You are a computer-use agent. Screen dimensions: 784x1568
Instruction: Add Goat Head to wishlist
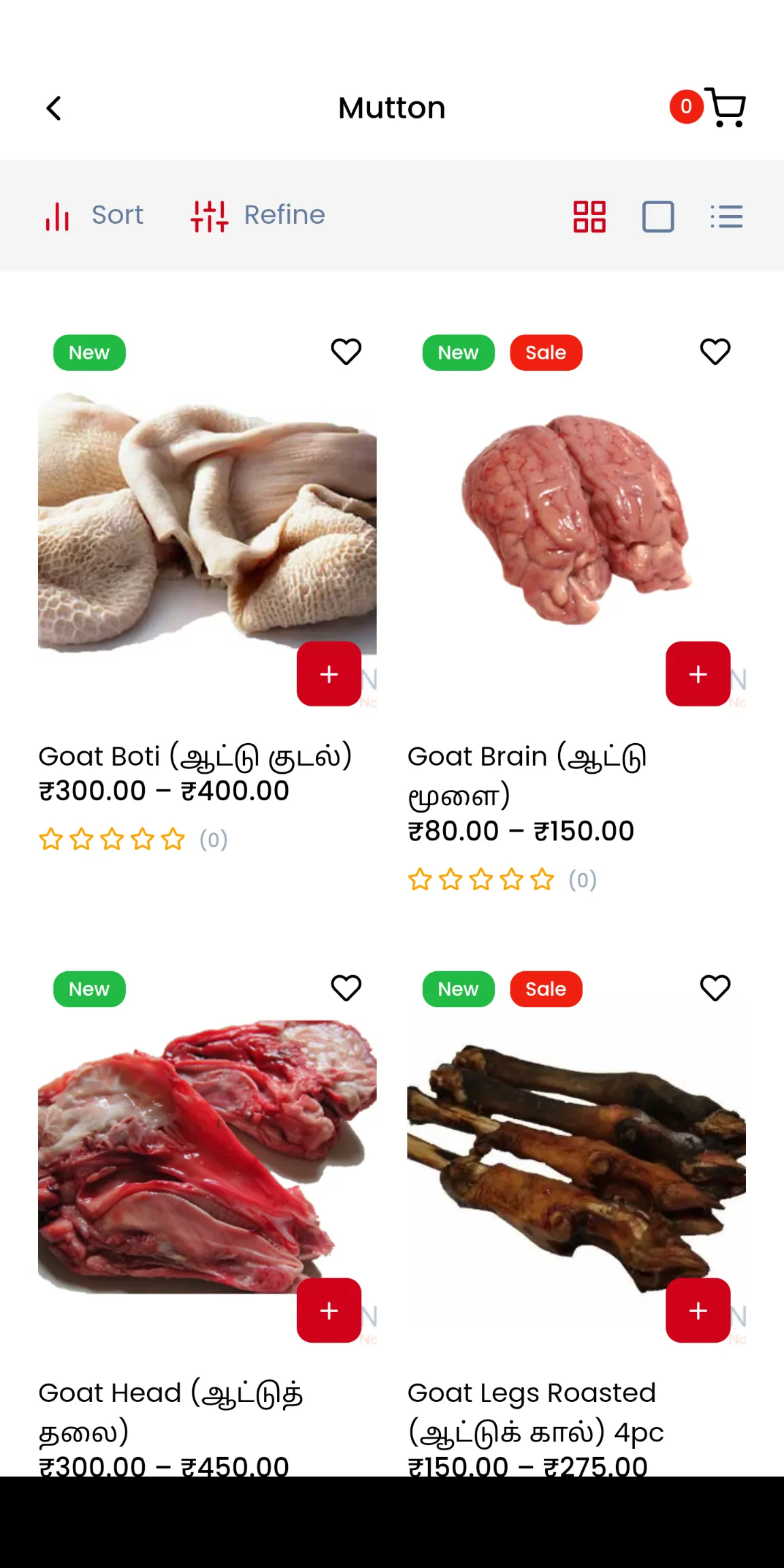click(346, 988)
